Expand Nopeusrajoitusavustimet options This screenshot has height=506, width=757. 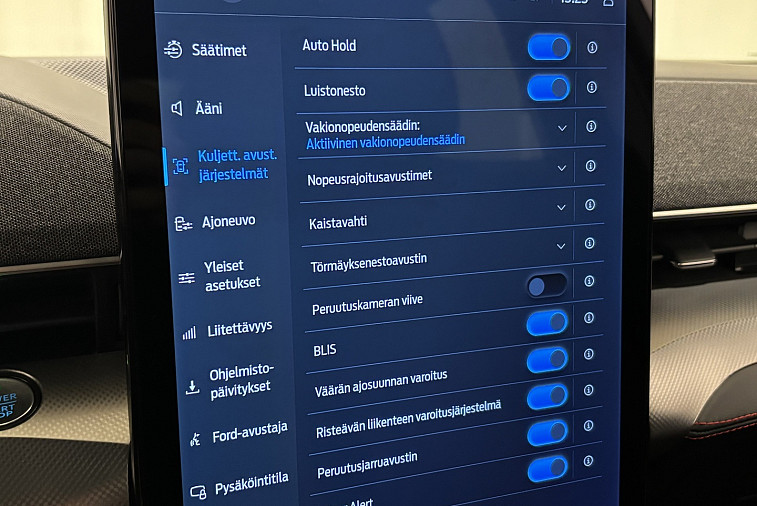(561, 168)
